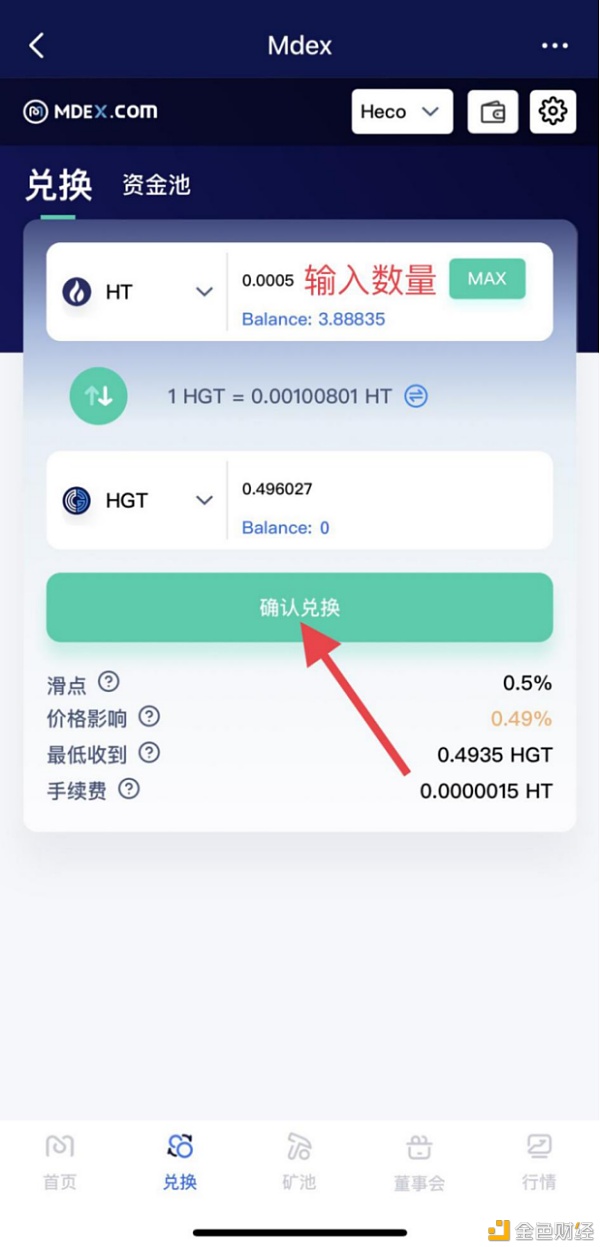This screenshot has height=1247, width=600.
Task: Show help for 价格影响
Action: tap(149, 717)
